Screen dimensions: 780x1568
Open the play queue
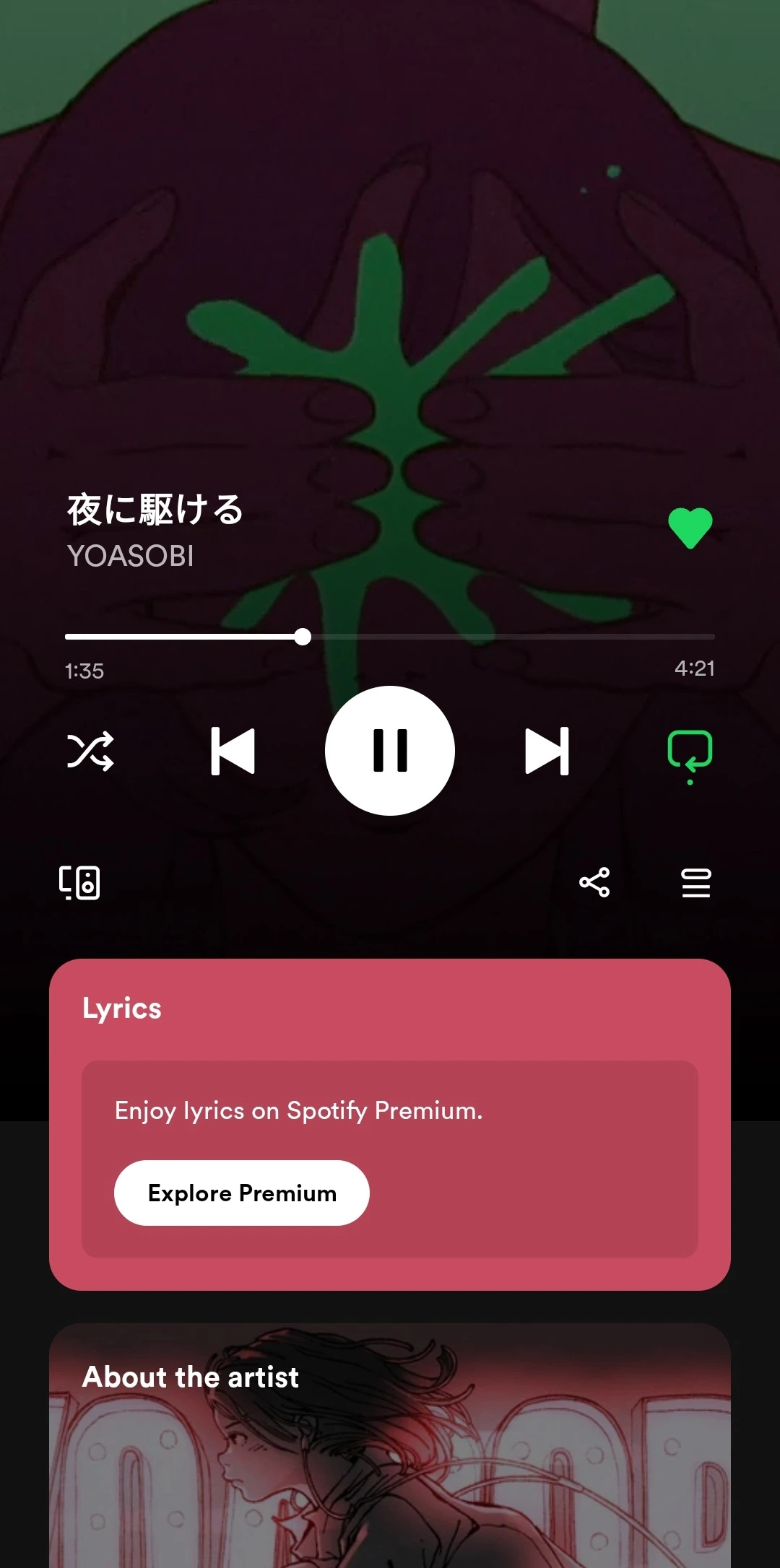(696, 882)
